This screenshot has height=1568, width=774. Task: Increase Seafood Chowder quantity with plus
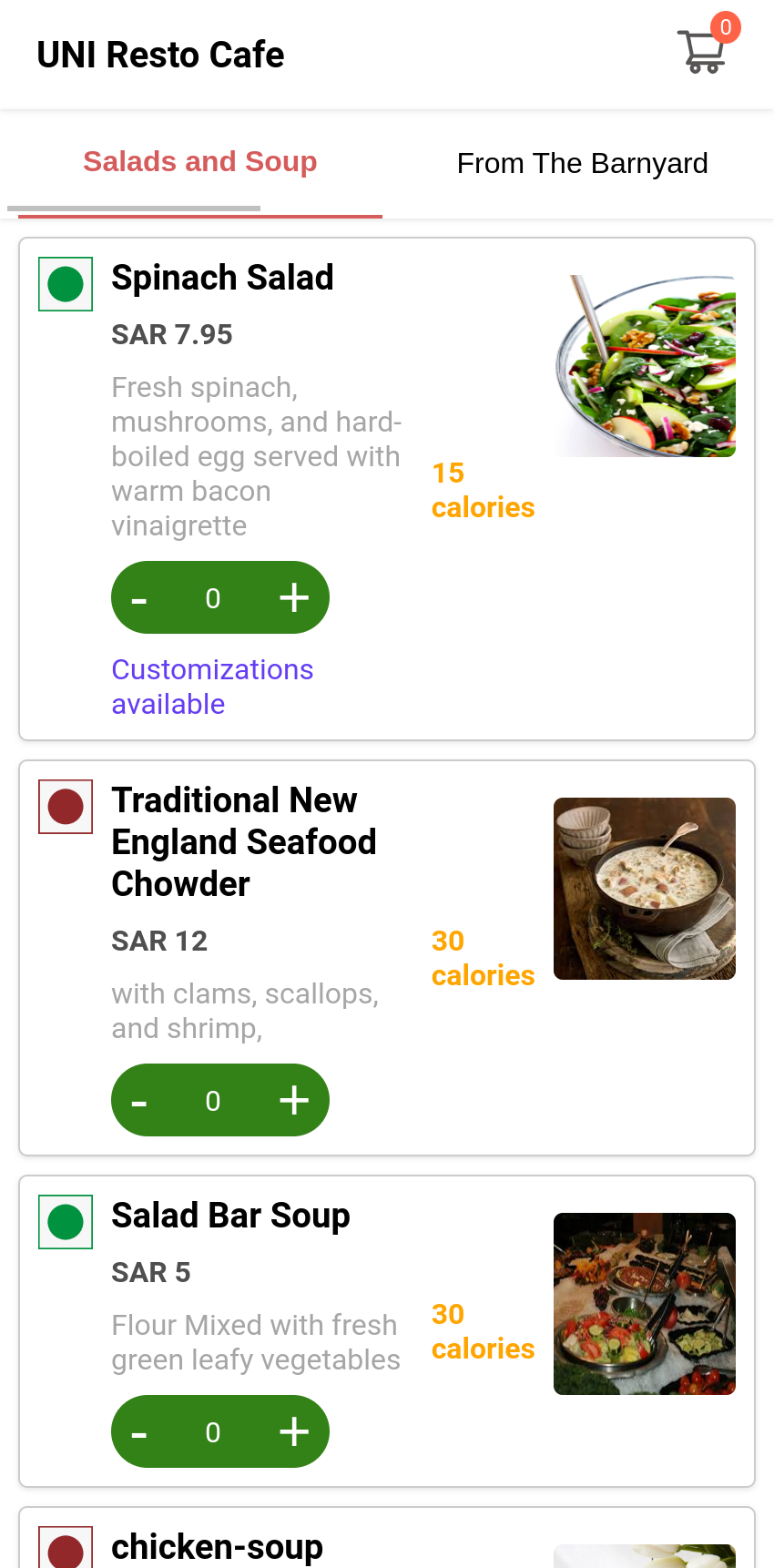click(293, 1100)
